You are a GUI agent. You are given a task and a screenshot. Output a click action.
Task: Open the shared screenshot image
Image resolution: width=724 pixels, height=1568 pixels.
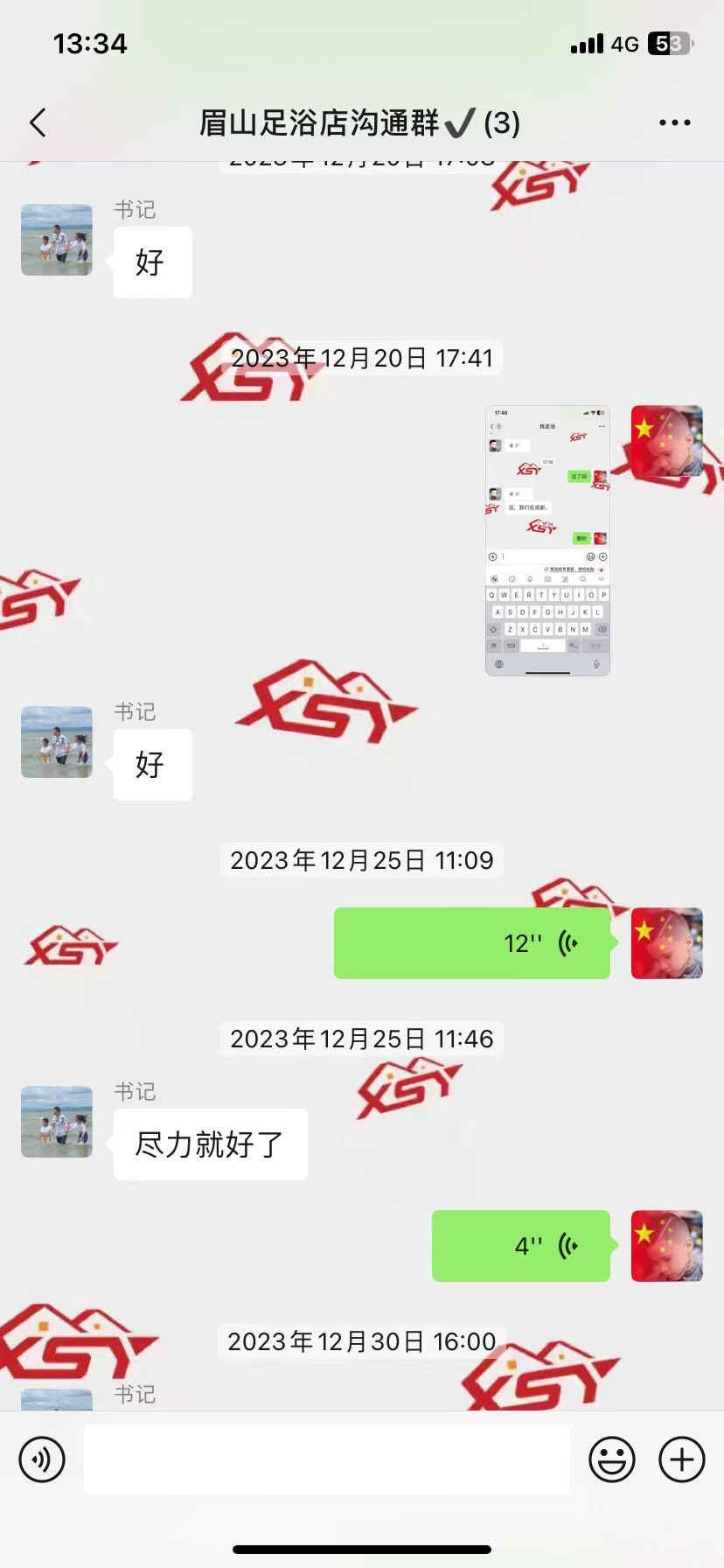tap(547, 541)
